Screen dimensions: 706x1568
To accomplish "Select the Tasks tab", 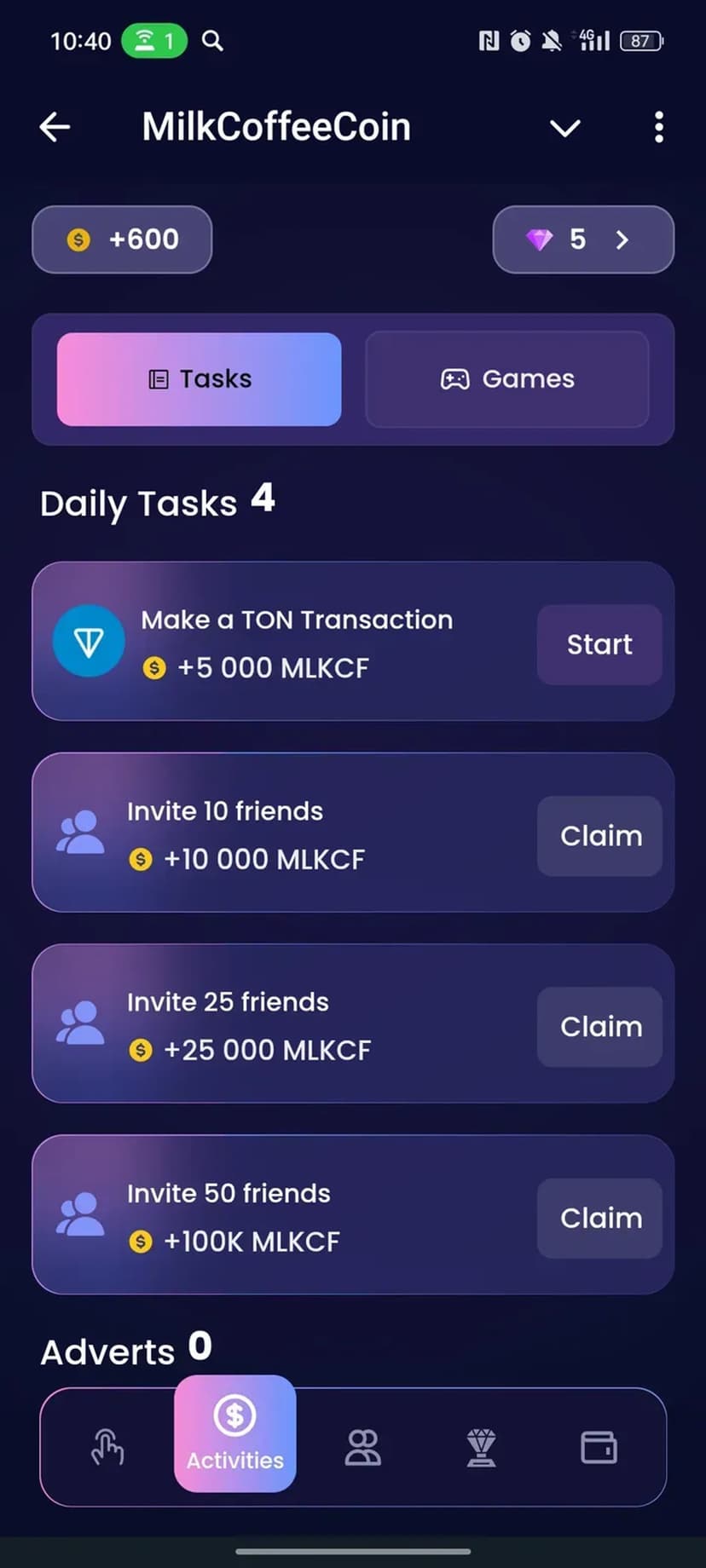I will pos(200,379).
